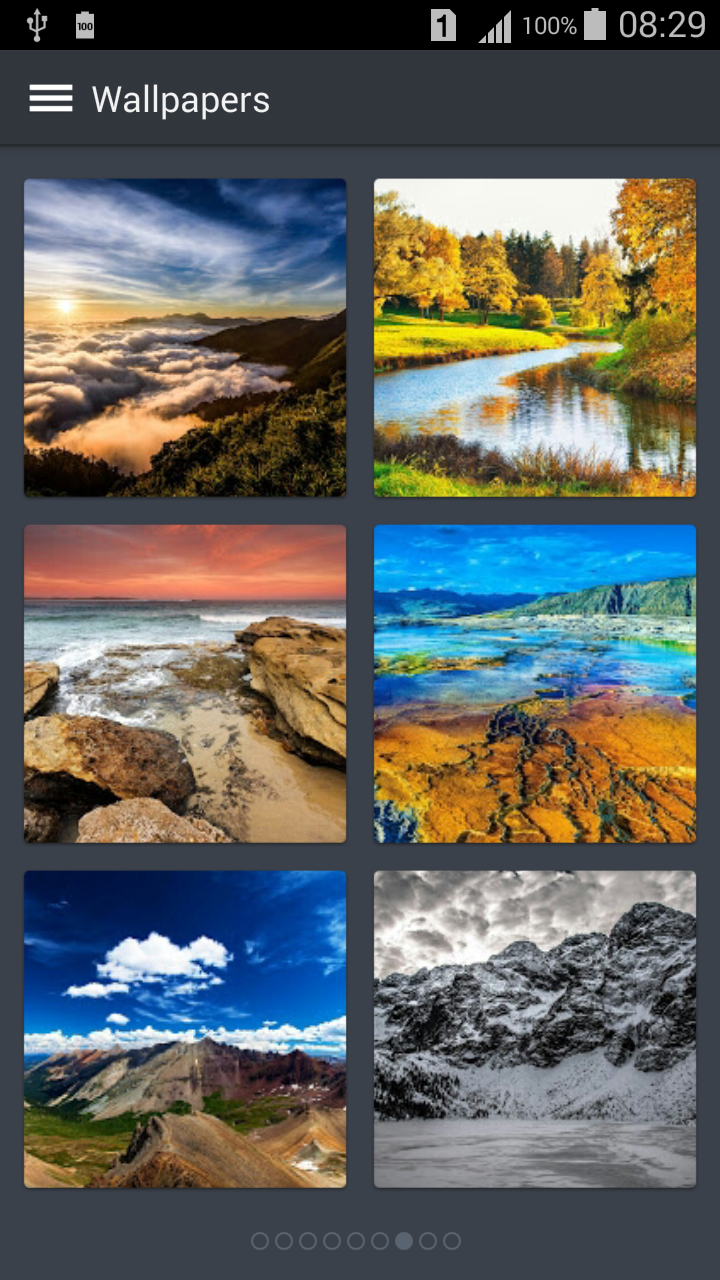Open the colorful mineral terraces wallpaper
Image resolution: width=720 pixels, height=1280 pixels.
point(535,684)
